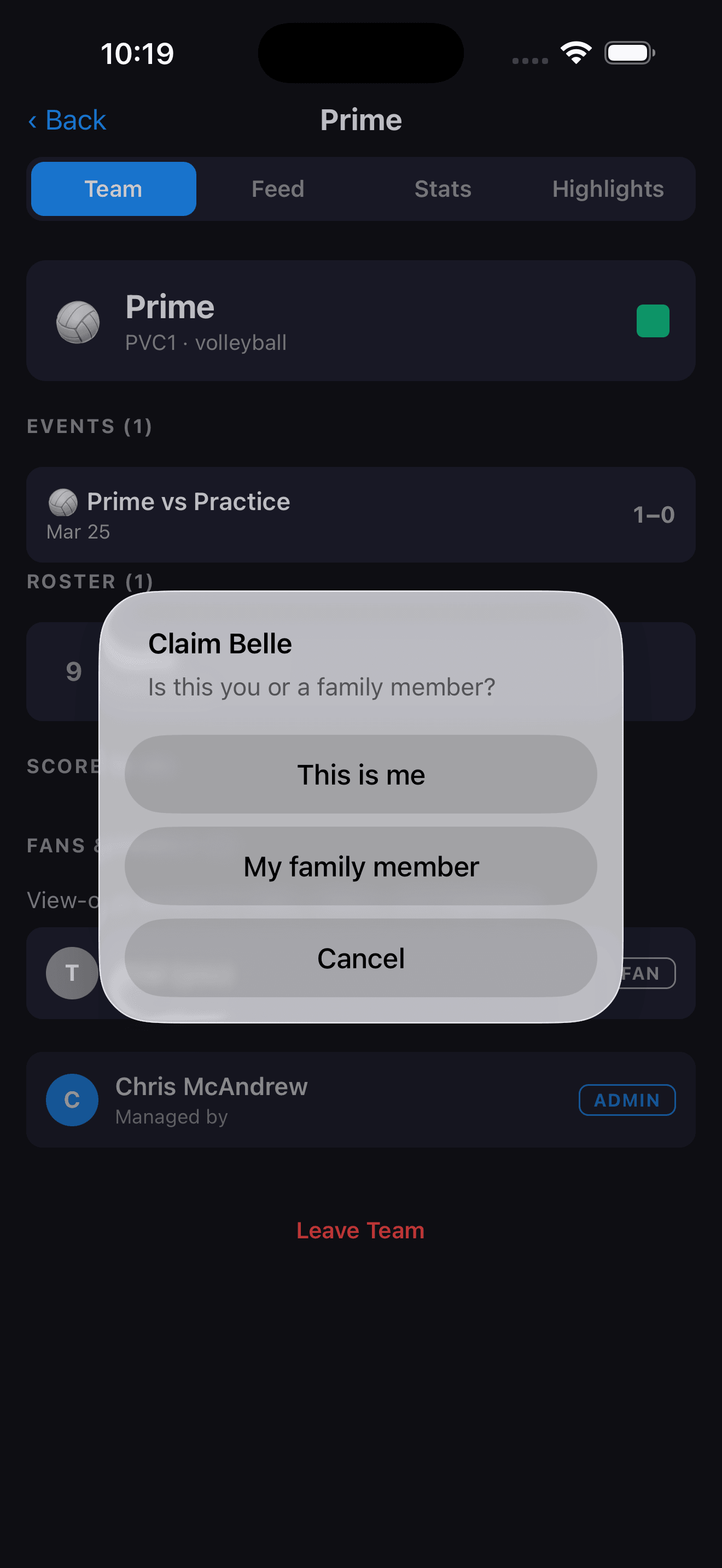Select 'This is me' for claiming Belle
Viewport: 722px width, 1568px height.
click(x=361, y=774)
